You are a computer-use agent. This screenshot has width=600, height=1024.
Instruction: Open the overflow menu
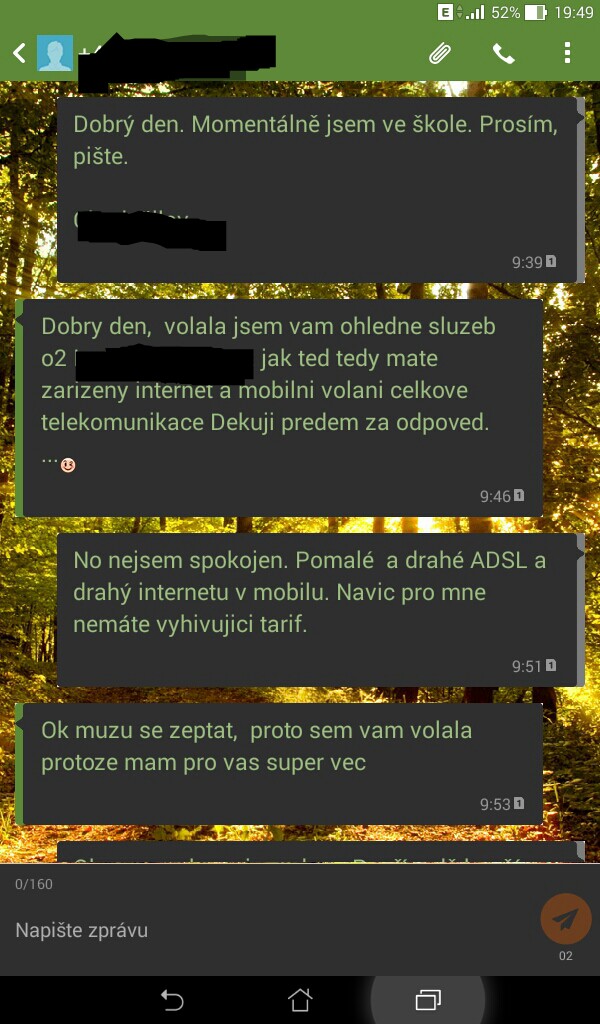pos(567,53)
